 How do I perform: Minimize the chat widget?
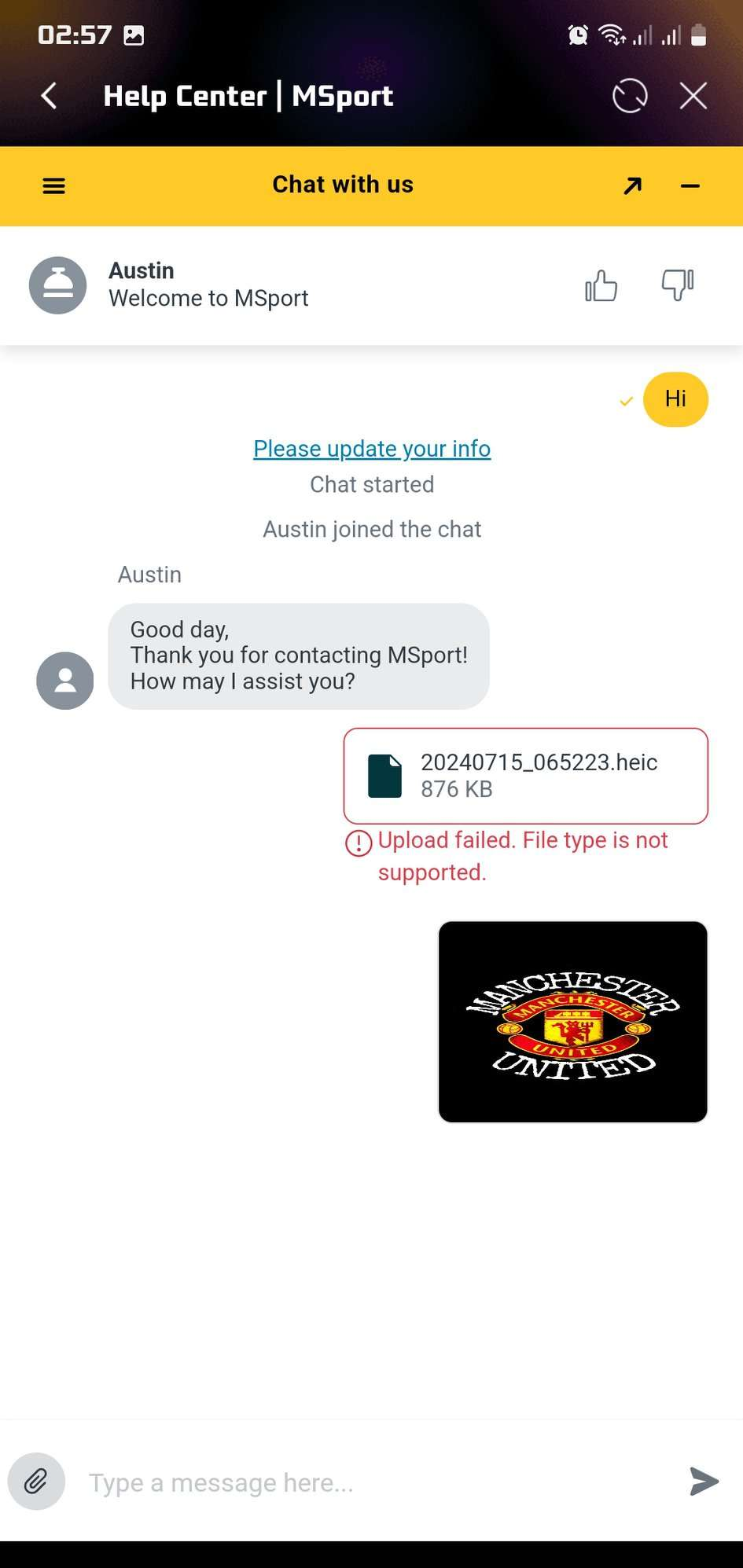pyautogui.click(x=690, y=185)
